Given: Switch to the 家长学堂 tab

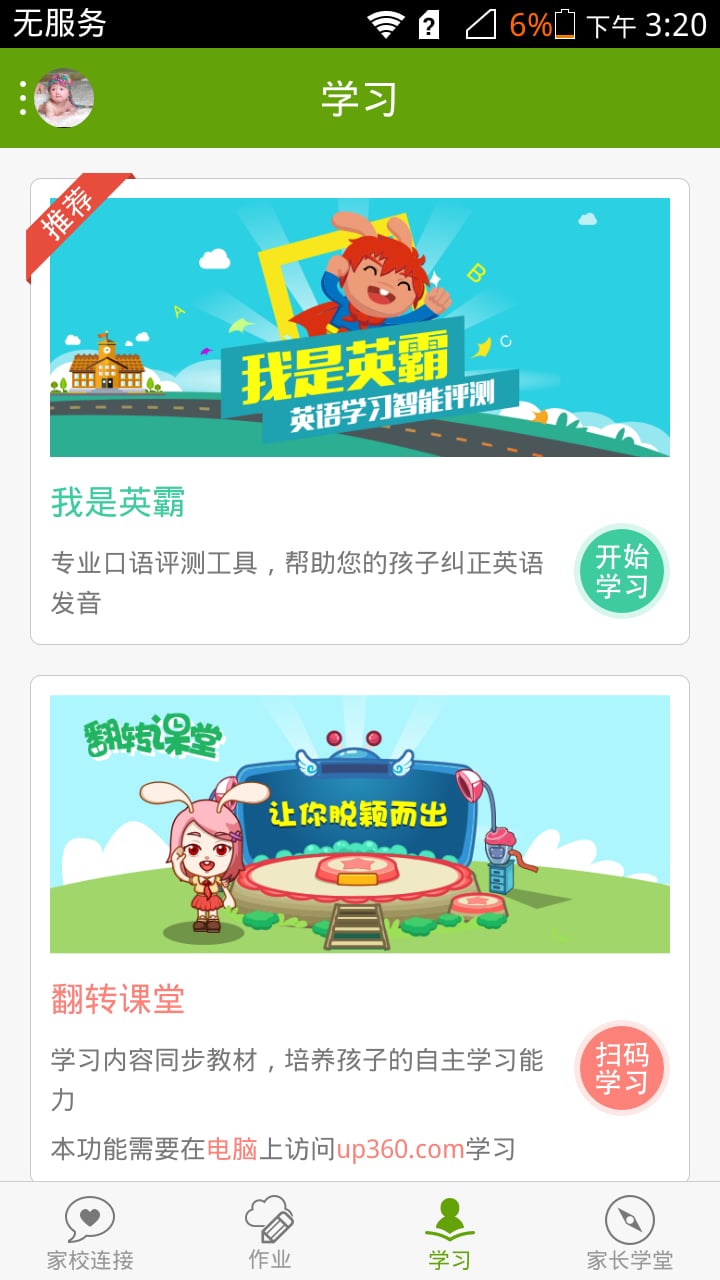Looking at the screenshot, I should [x=630, y=1232].
